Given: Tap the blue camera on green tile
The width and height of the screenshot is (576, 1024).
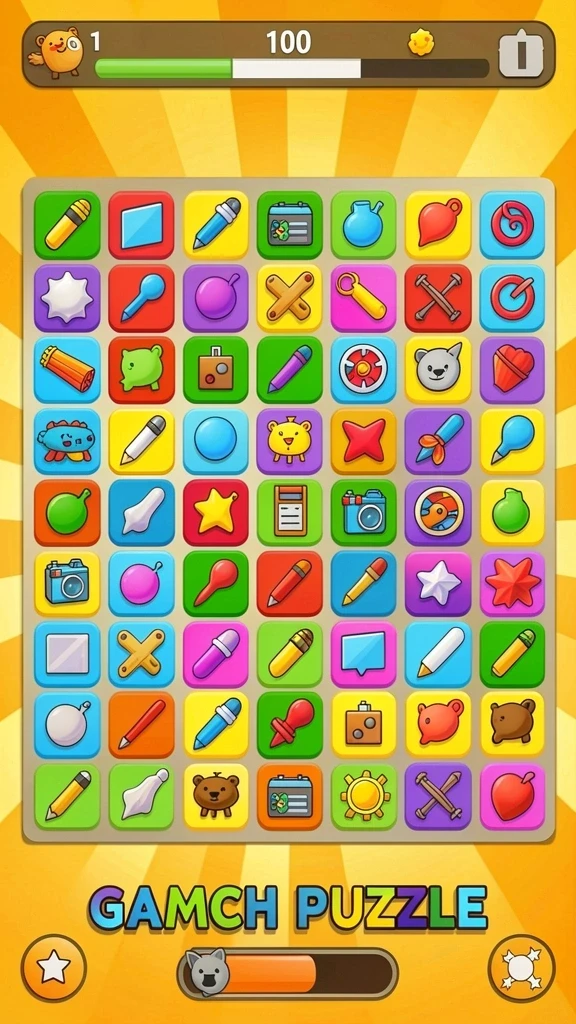Looking at the screenshot, I should coord(364,513).
